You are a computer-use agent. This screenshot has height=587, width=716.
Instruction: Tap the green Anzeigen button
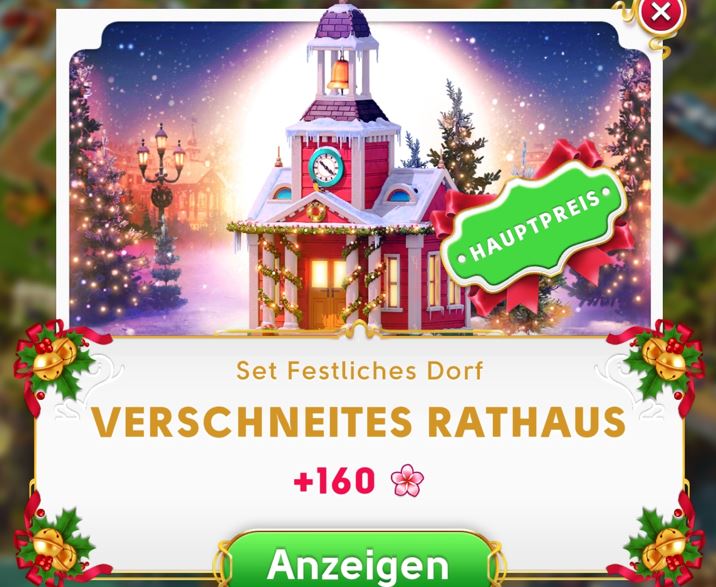click(x=357, y=563)
